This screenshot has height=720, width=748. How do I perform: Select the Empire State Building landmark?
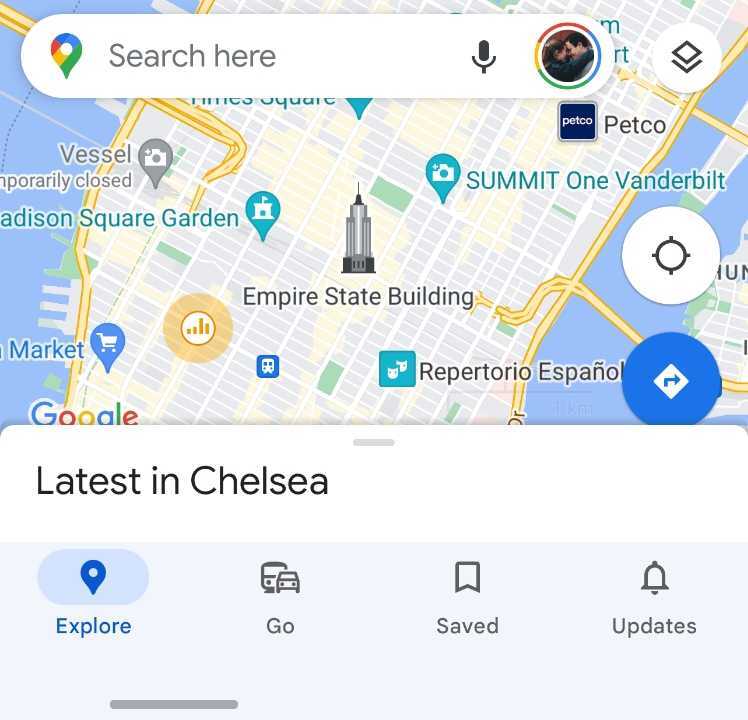pyautogui.click(x=358, y=232)
